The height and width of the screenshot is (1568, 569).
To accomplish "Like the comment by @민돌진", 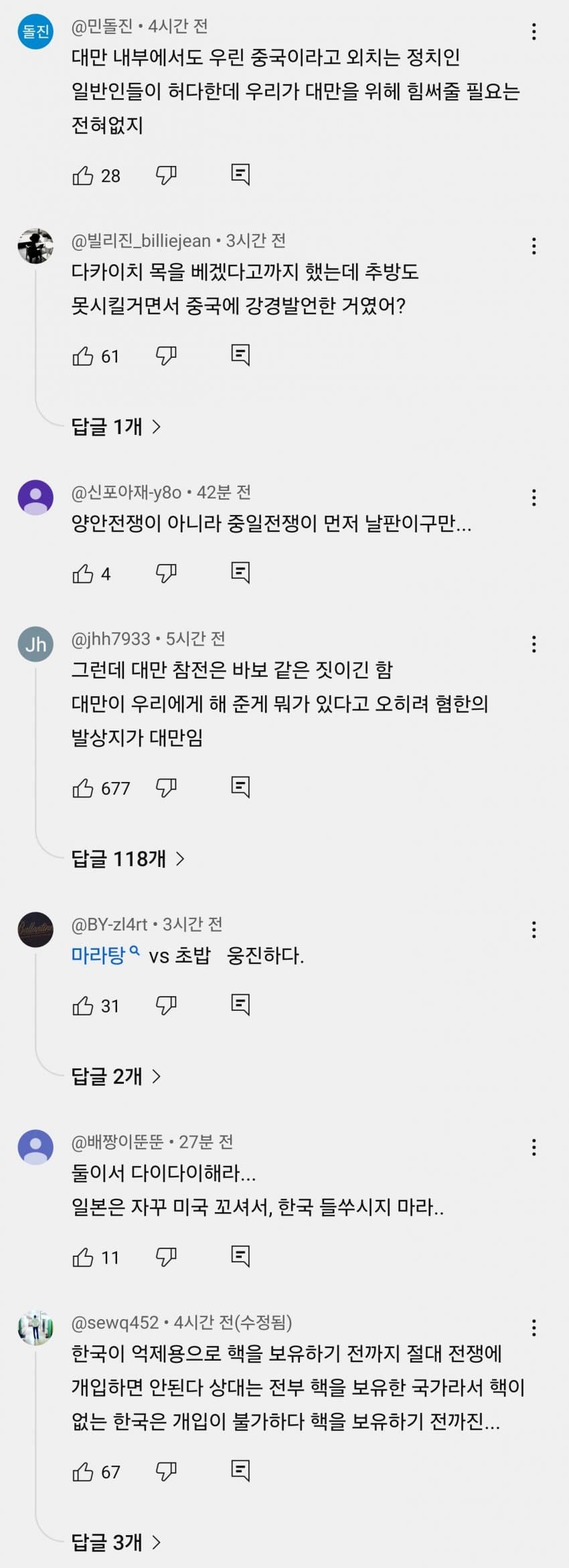I will click(83, 175).
